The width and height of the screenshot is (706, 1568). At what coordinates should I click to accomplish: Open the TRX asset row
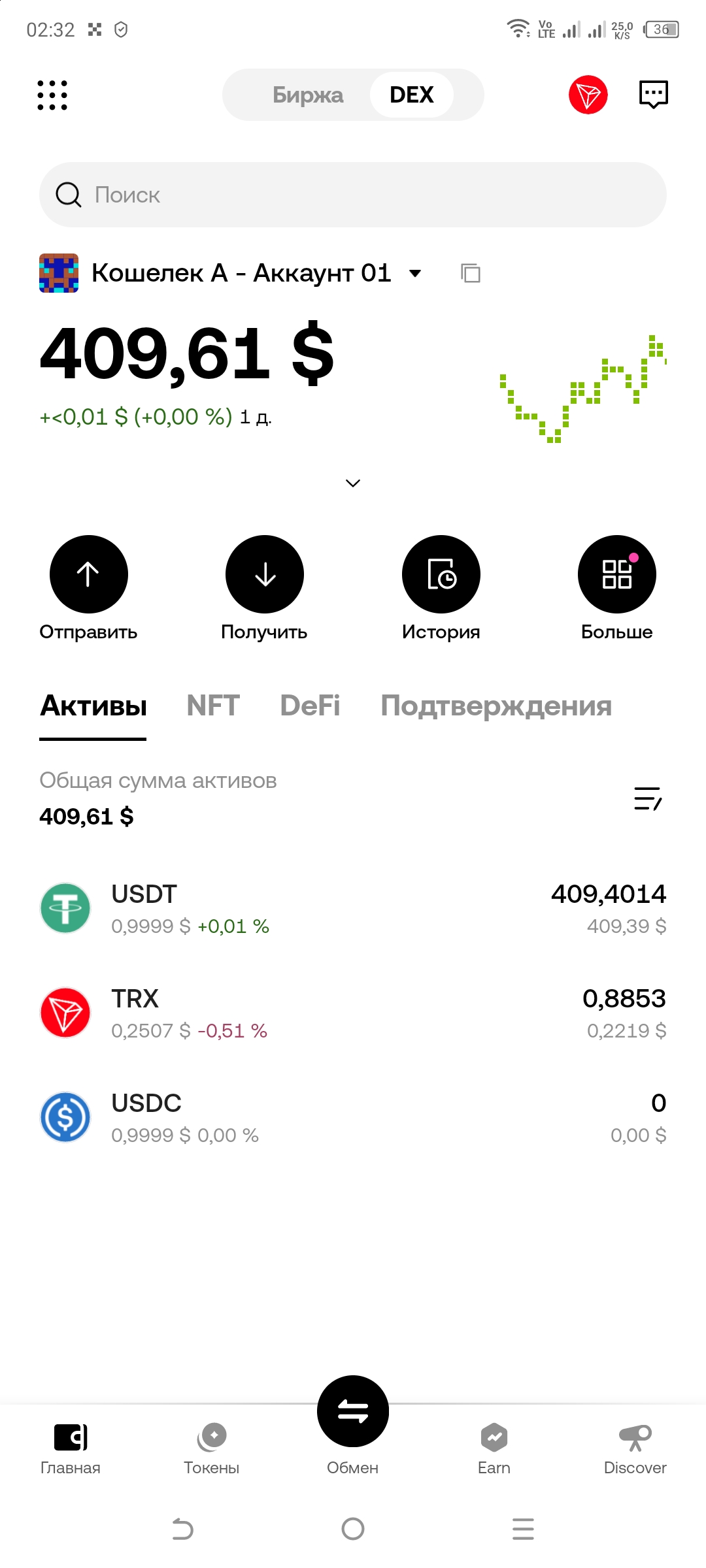[353, 1013]
